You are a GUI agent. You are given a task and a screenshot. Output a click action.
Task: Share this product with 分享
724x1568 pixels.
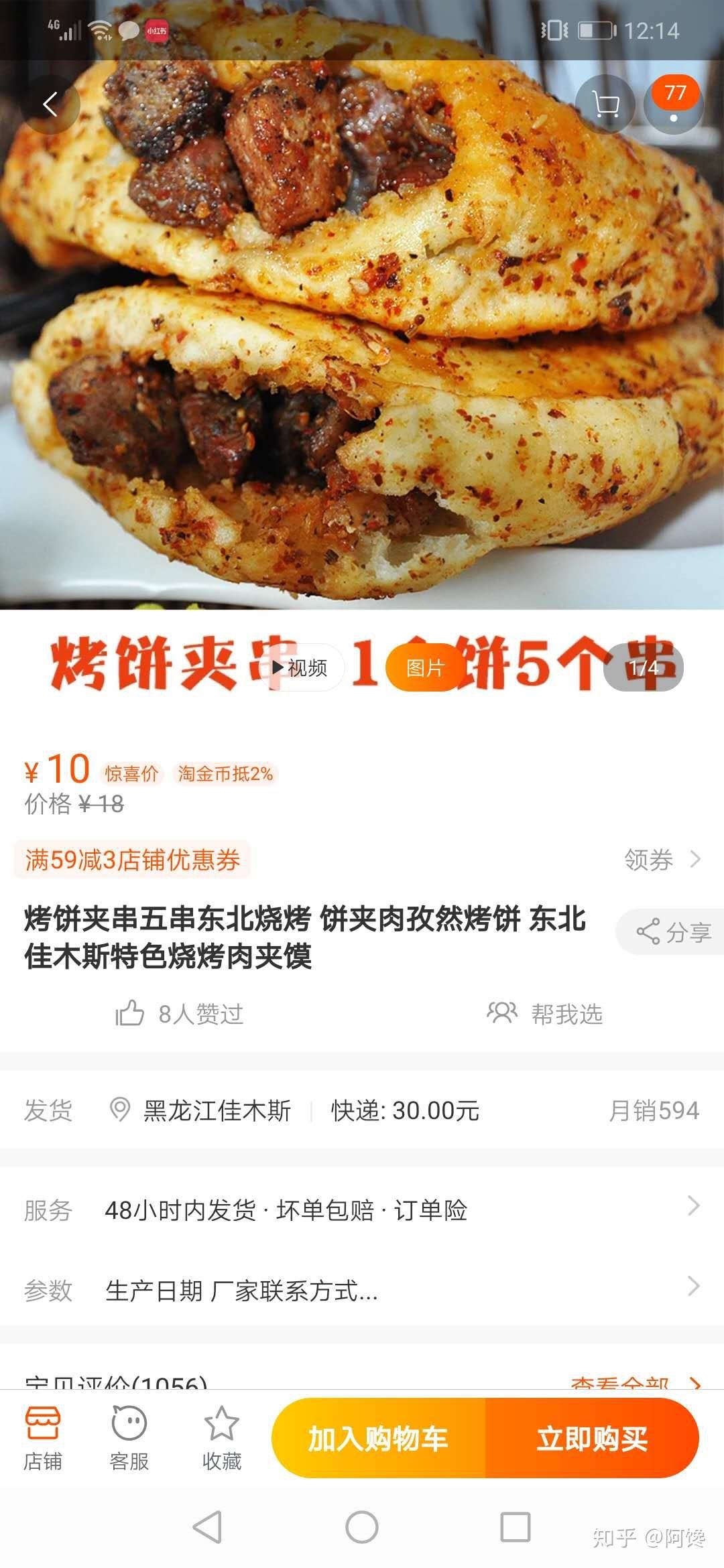(x=672, y=932)
